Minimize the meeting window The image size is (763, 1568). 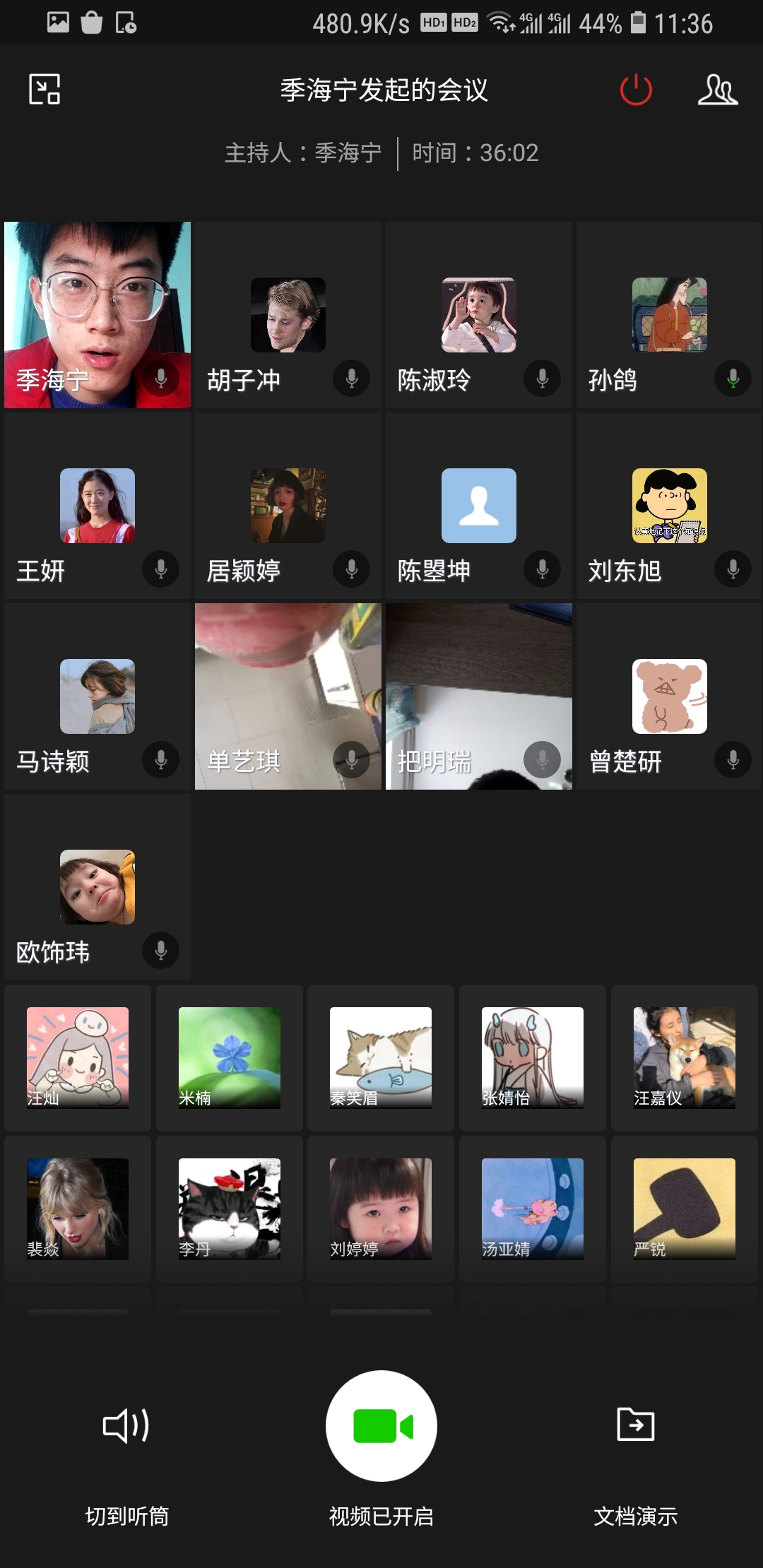click(x=45, y=90)
